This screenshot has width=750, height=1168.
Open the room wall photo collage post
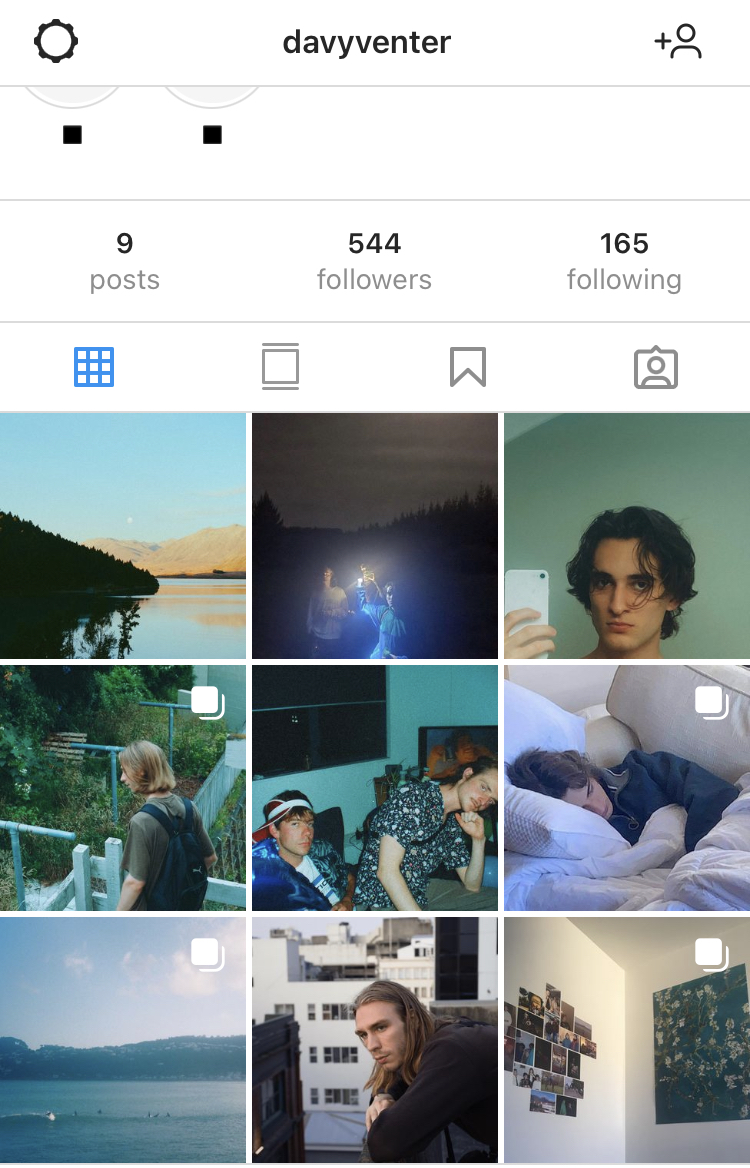click(x=627, y=1040)
